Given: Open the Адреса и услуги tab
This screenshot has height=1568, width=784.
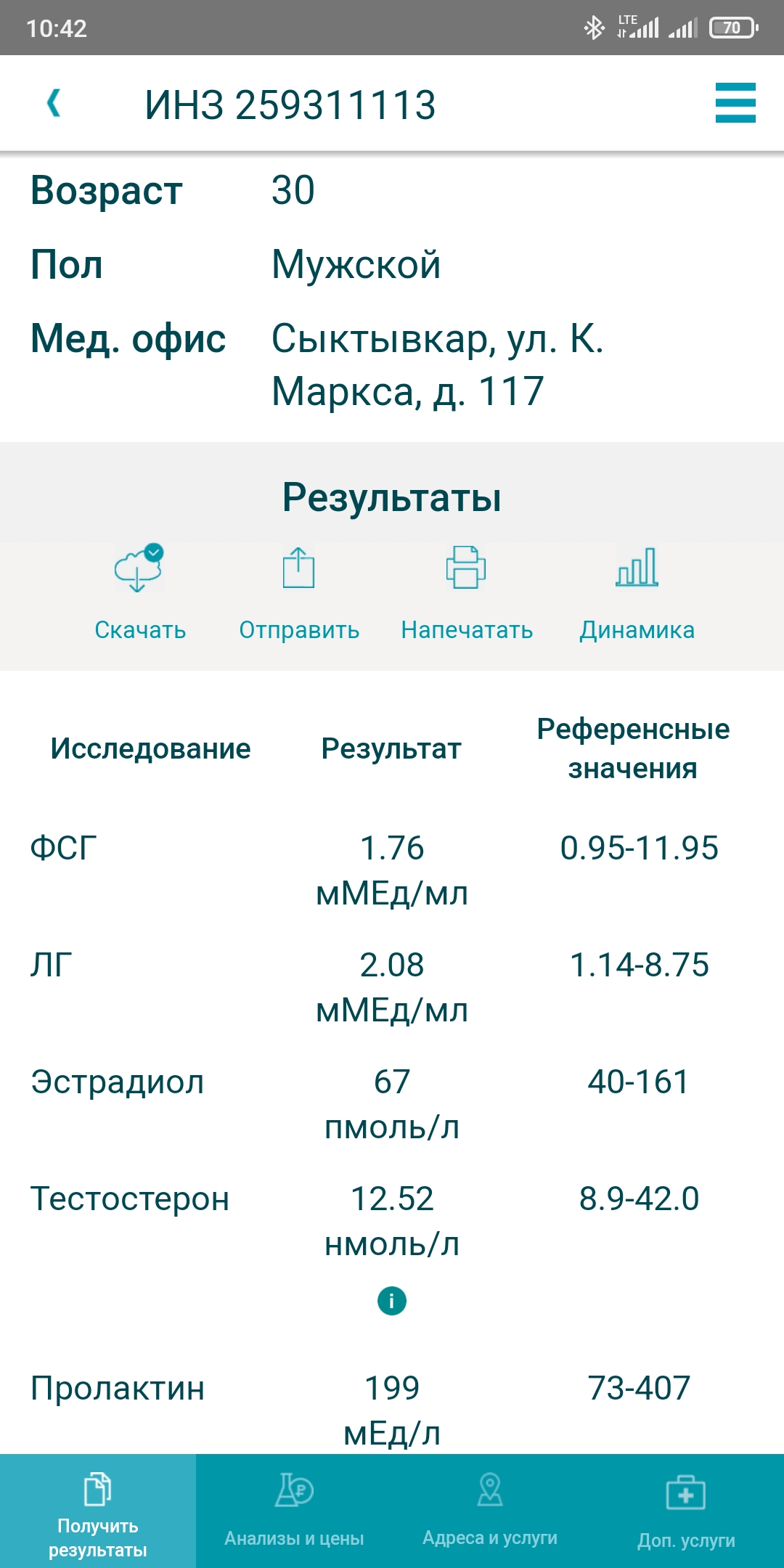Looking at the screenshot, I should pyautogui.click(x=490, y=1511).
